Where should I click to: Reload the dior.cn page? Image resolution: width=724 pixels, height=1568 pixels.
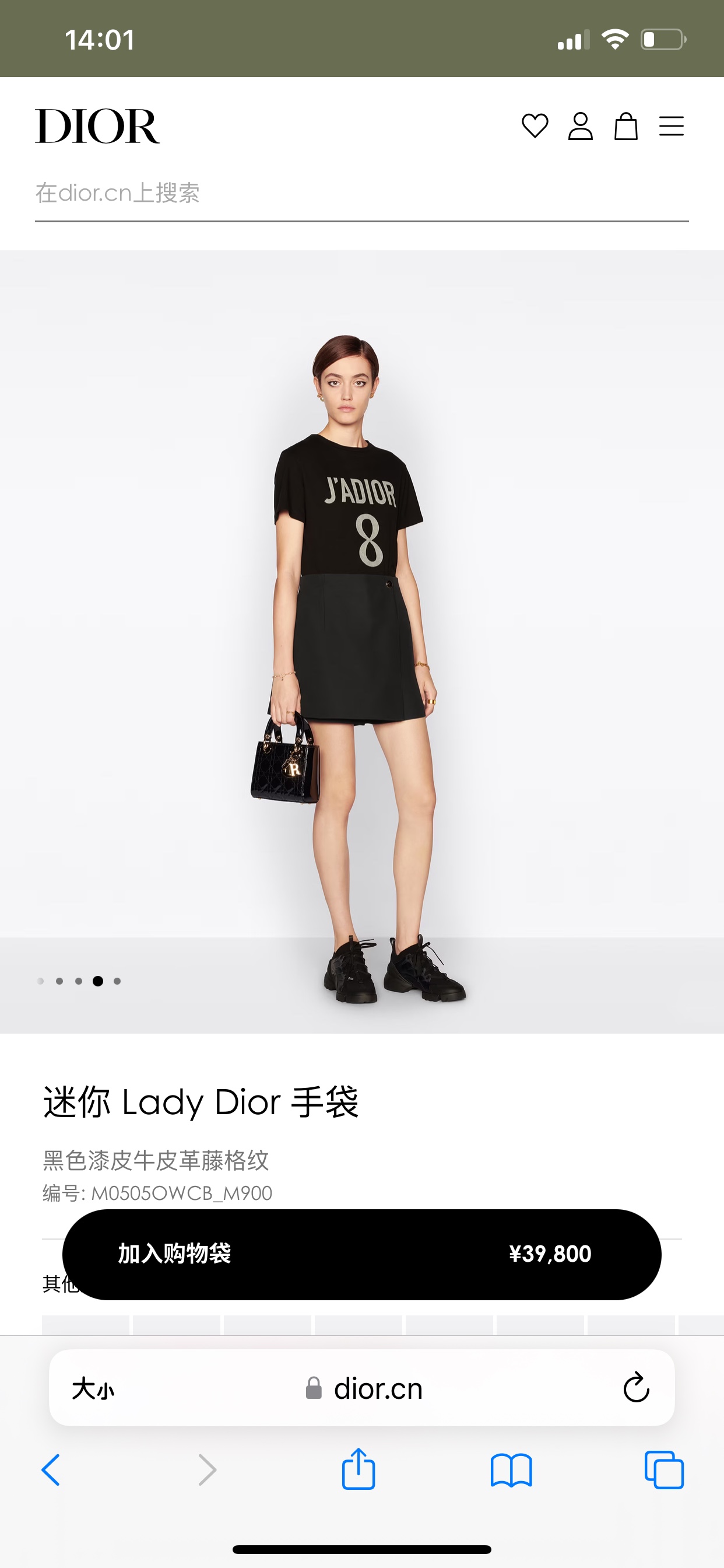[636, 1388]
